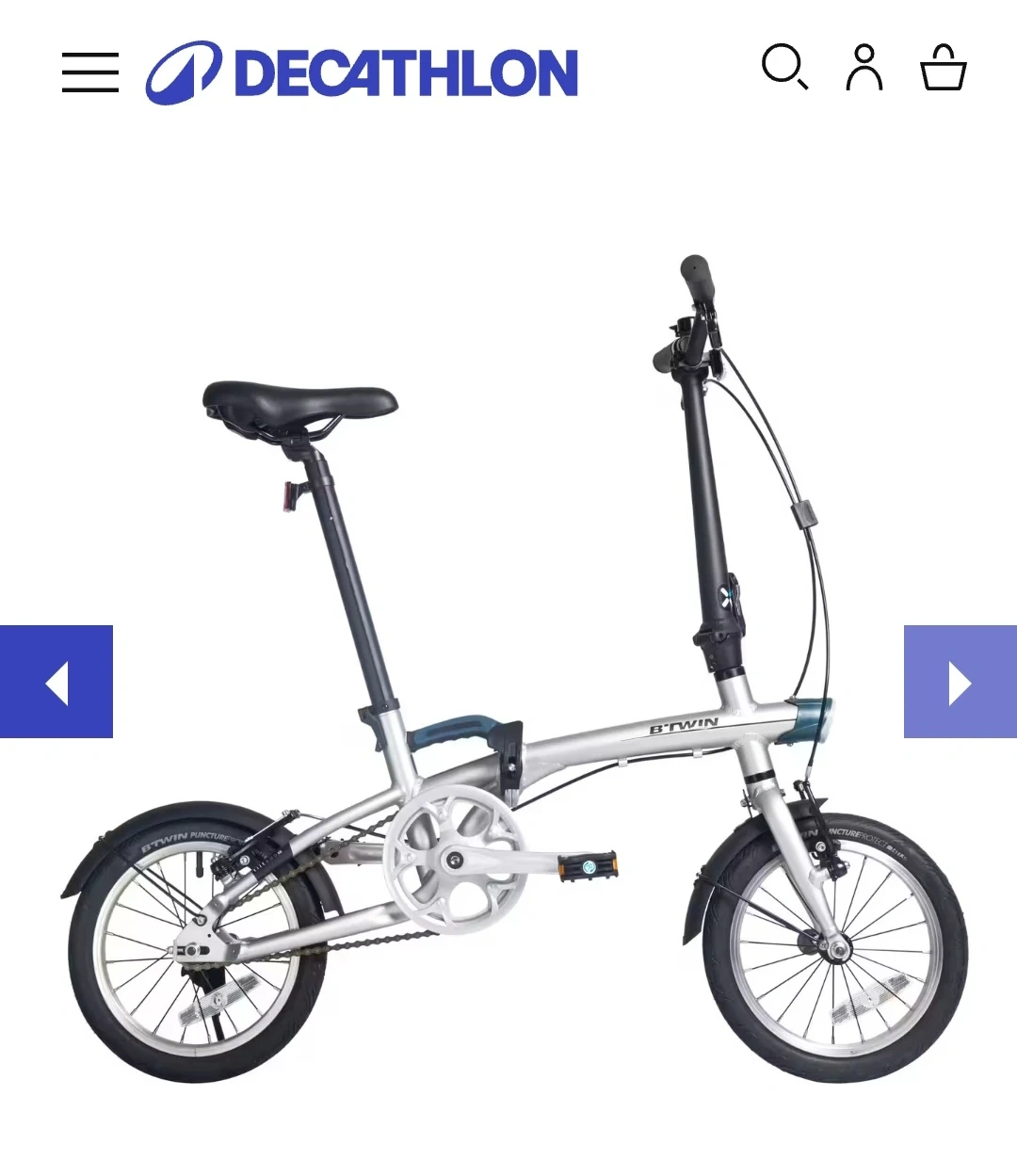The image size is (1017, 1176).
Task: Open the shopping basket
Action: click(x=943, y=68)
